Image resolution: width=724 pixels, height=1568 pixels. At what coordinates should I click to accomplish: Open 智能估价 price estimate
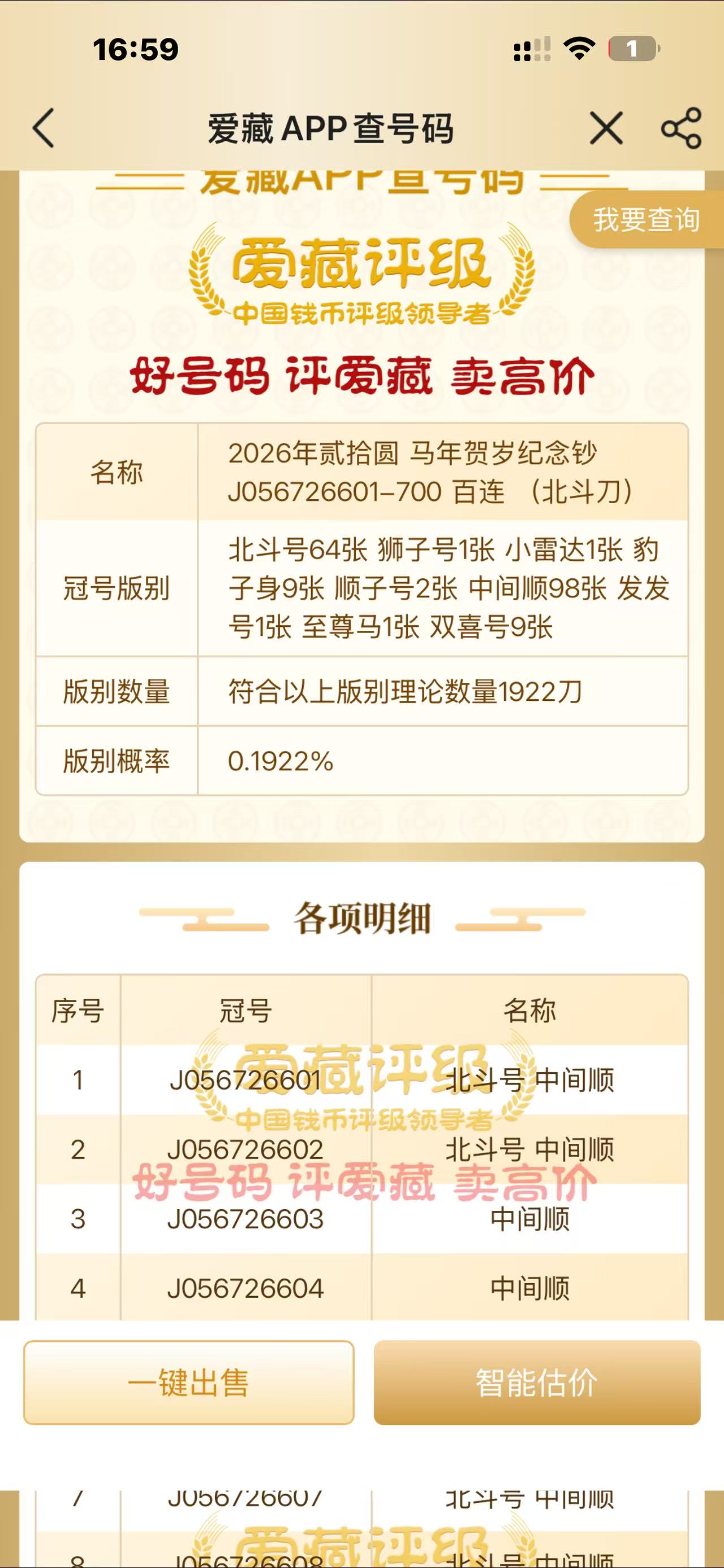536,1383
